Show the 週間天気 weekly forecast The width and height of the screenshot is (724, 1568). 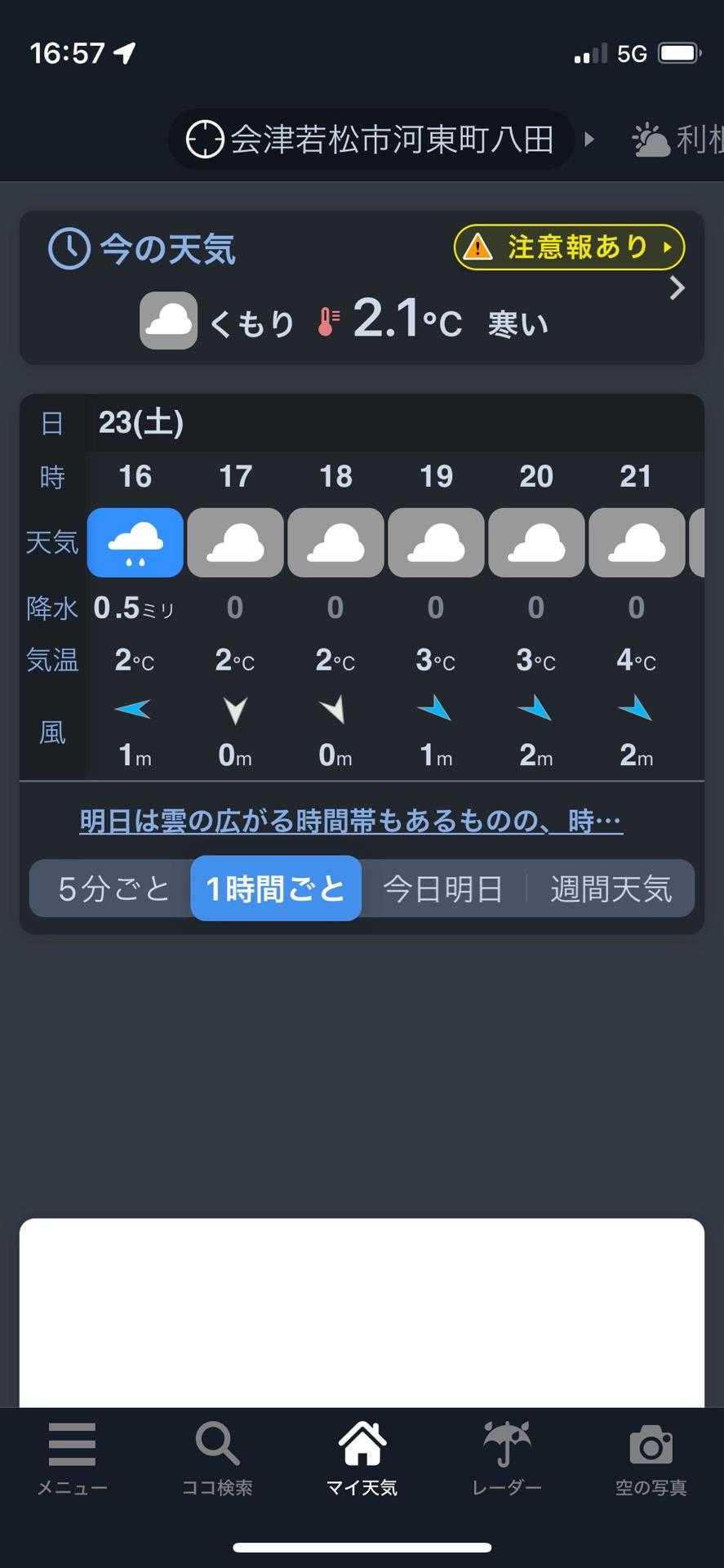click(611, 889)
